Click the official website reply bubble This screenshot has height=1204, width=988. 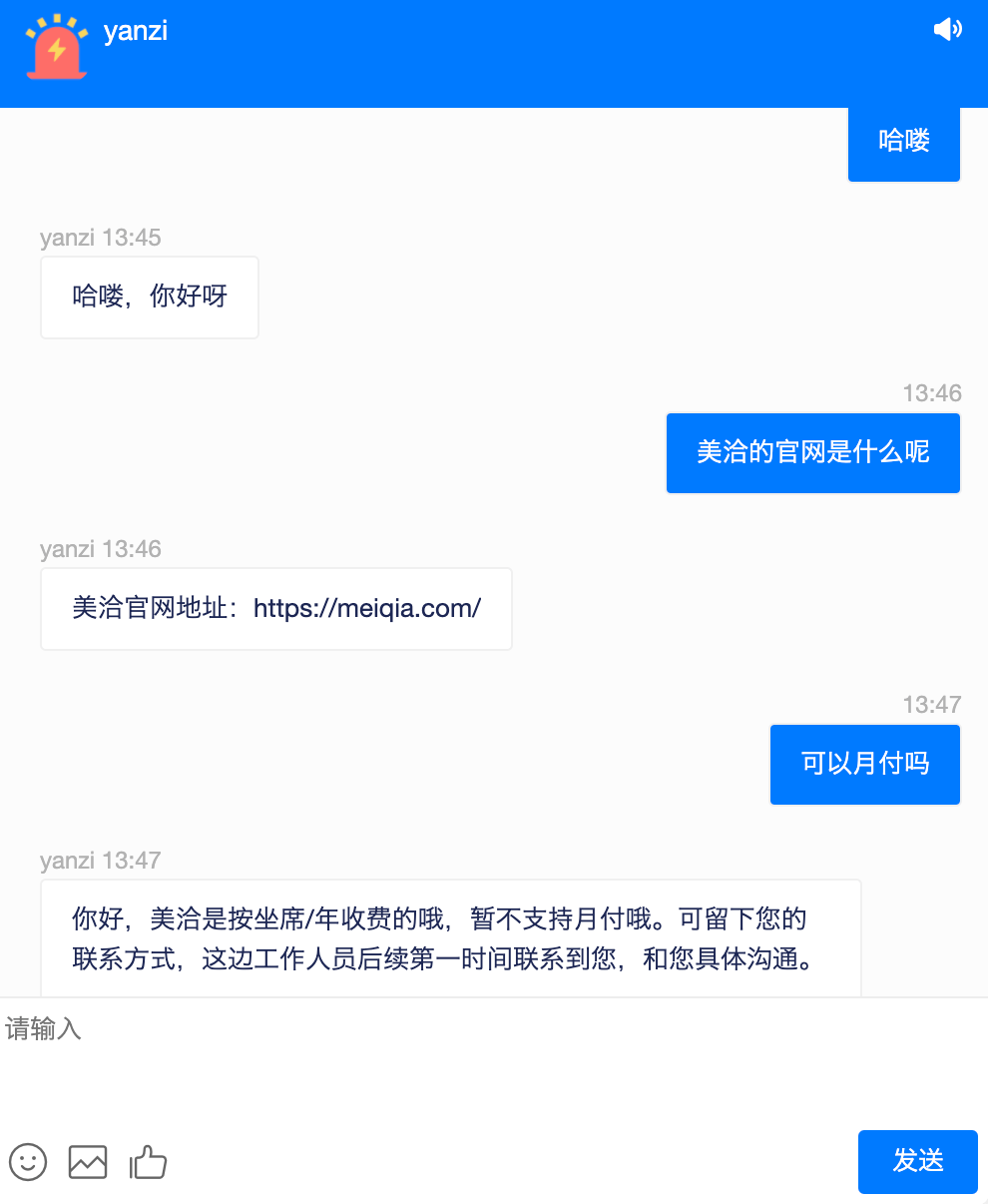point(276,609)
